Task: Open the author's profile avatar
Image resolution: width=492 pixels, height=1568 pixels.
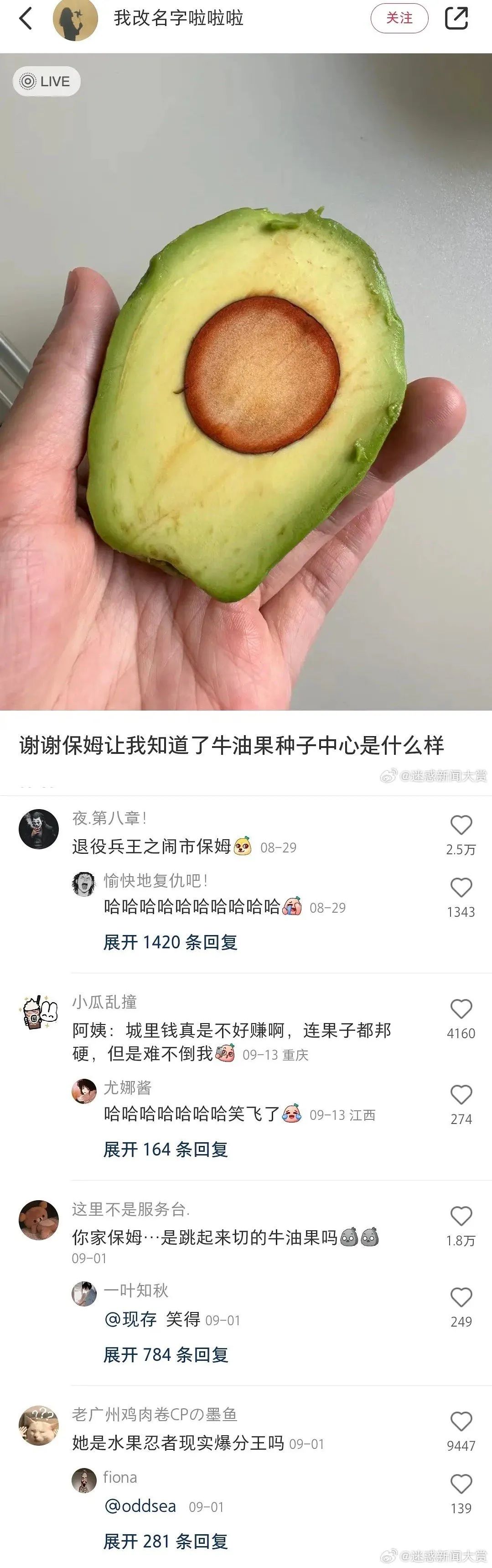Action: pyautogui.click(x=75, y=20)
